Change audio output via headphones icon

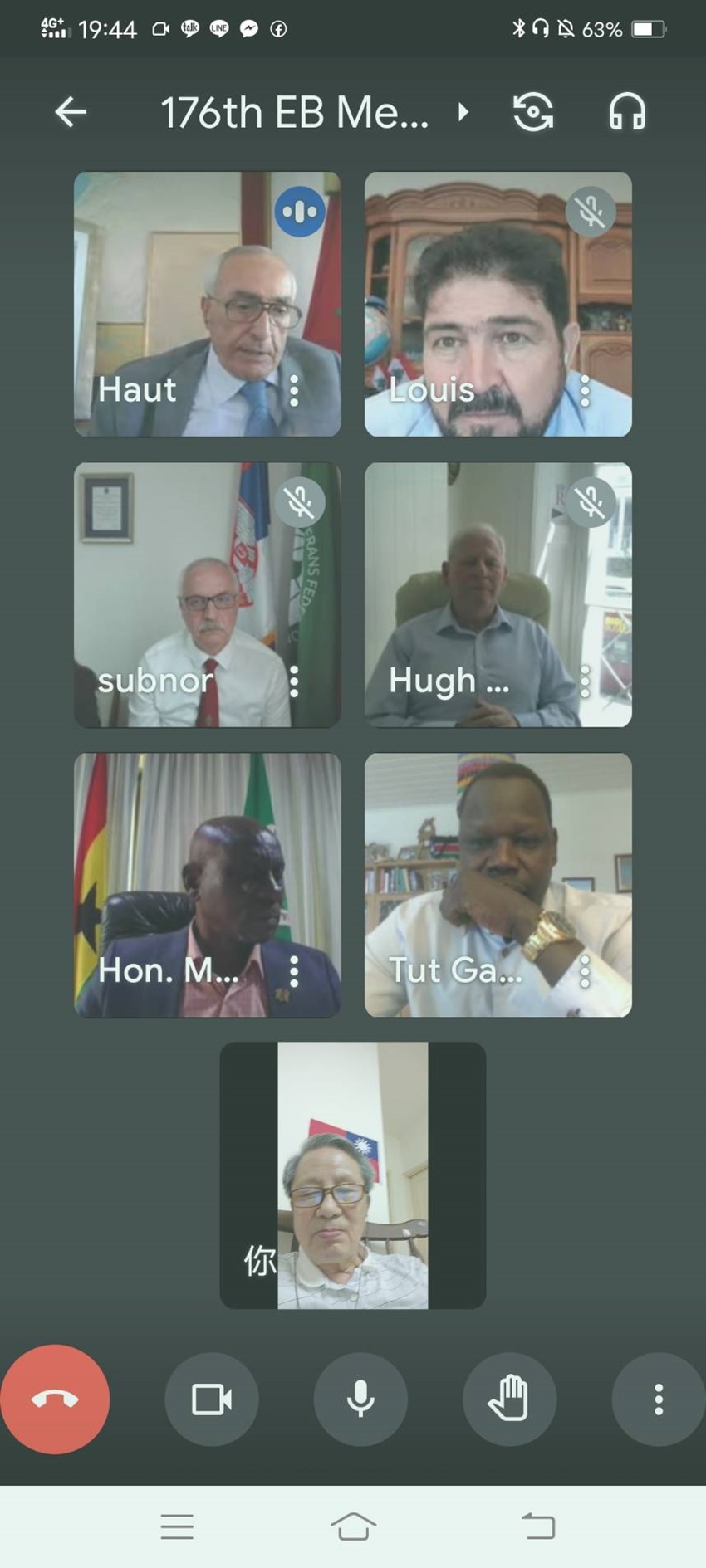626,112
